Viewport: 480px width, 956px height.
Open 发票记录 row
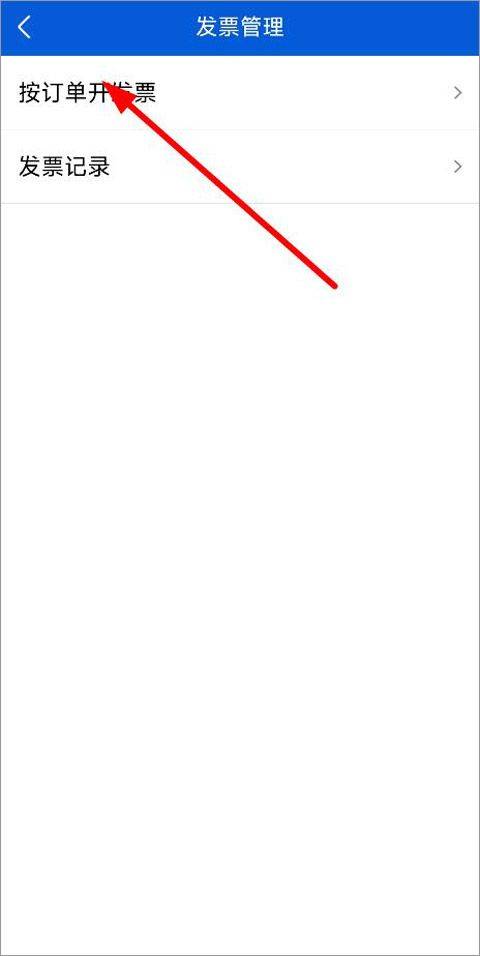[x=240, y=166]
